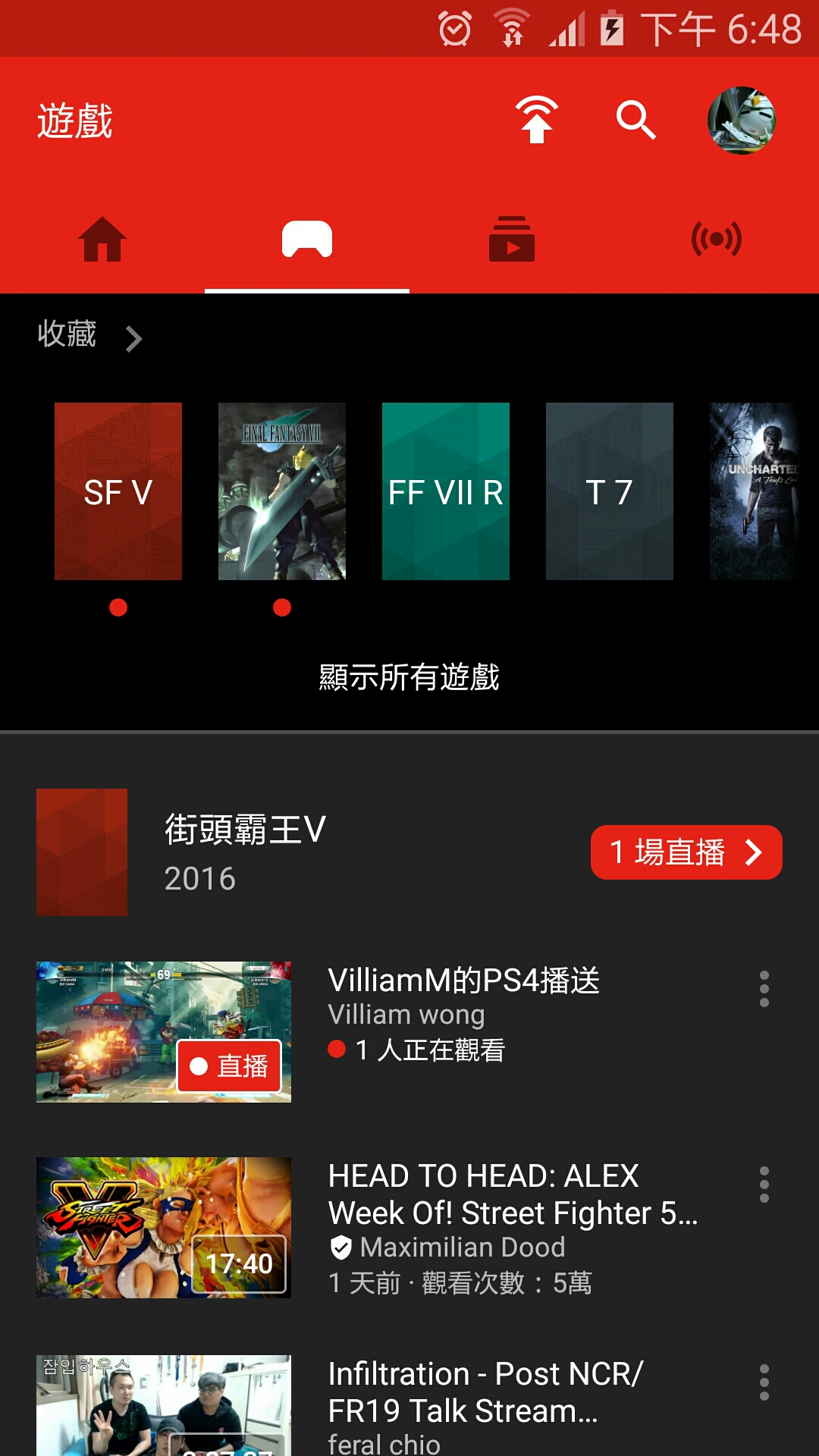Tap the cast icon in the top bar

point(537,120)
